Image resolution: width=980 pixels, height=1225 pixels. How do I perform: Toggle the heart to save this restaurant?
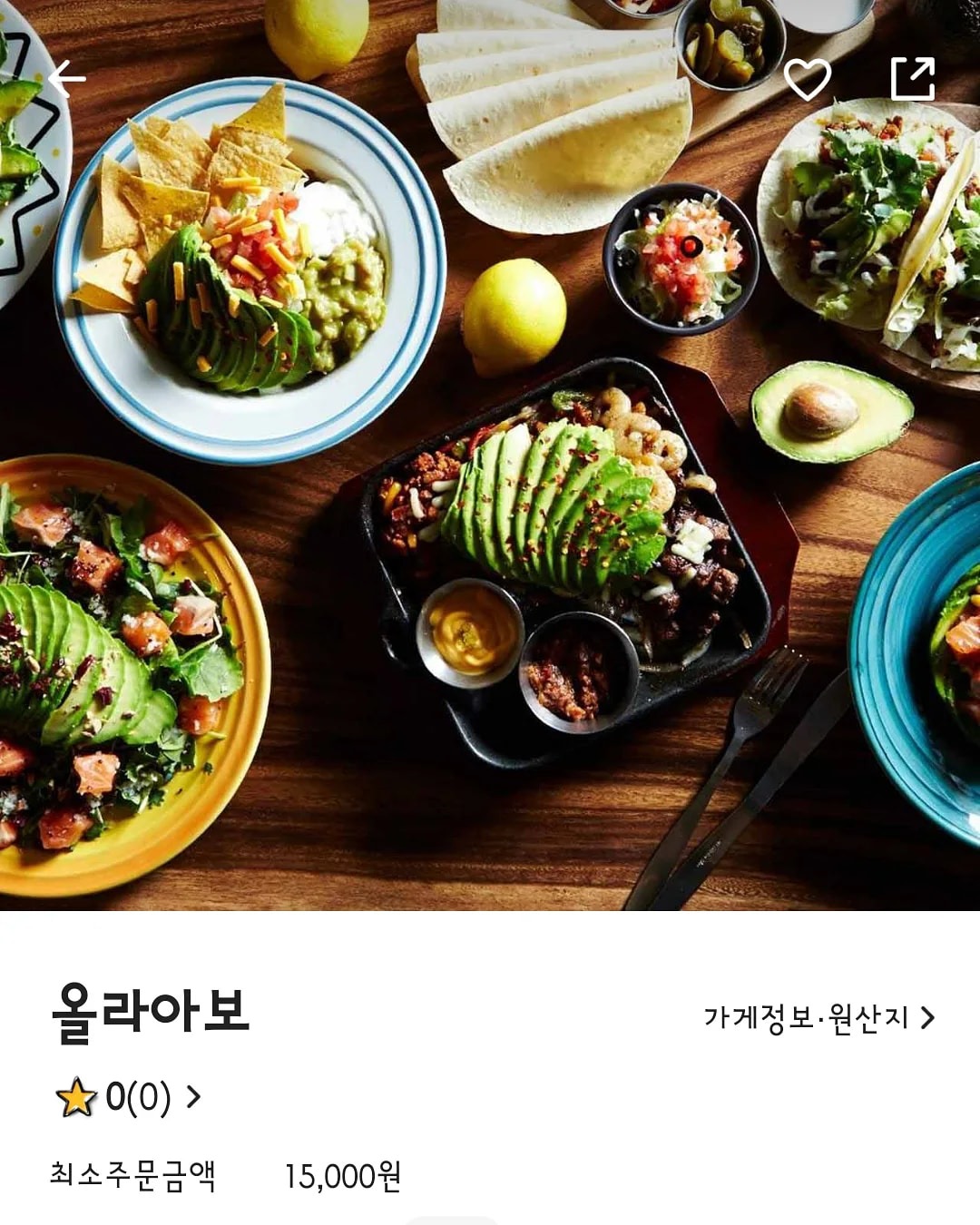[808, 81]
